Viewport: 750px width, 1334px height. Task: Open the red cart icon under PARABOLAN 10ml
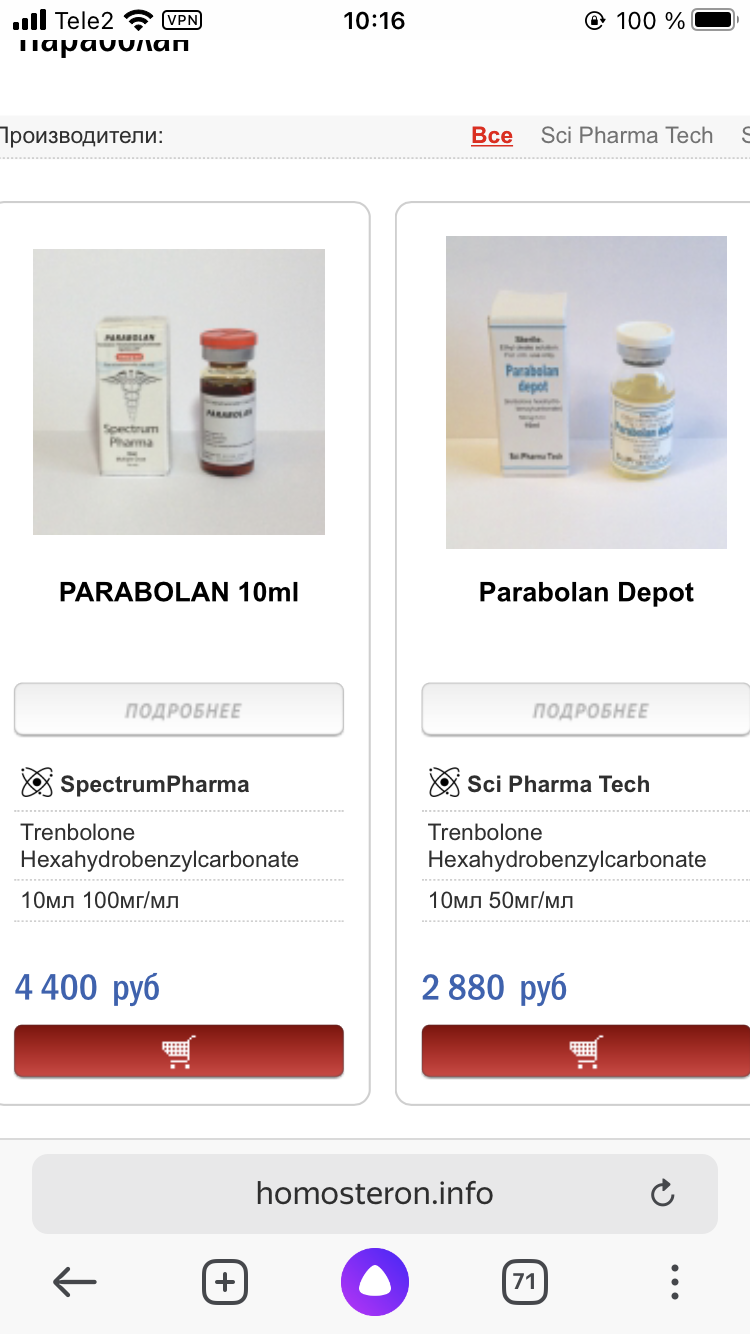point(178,1051)
